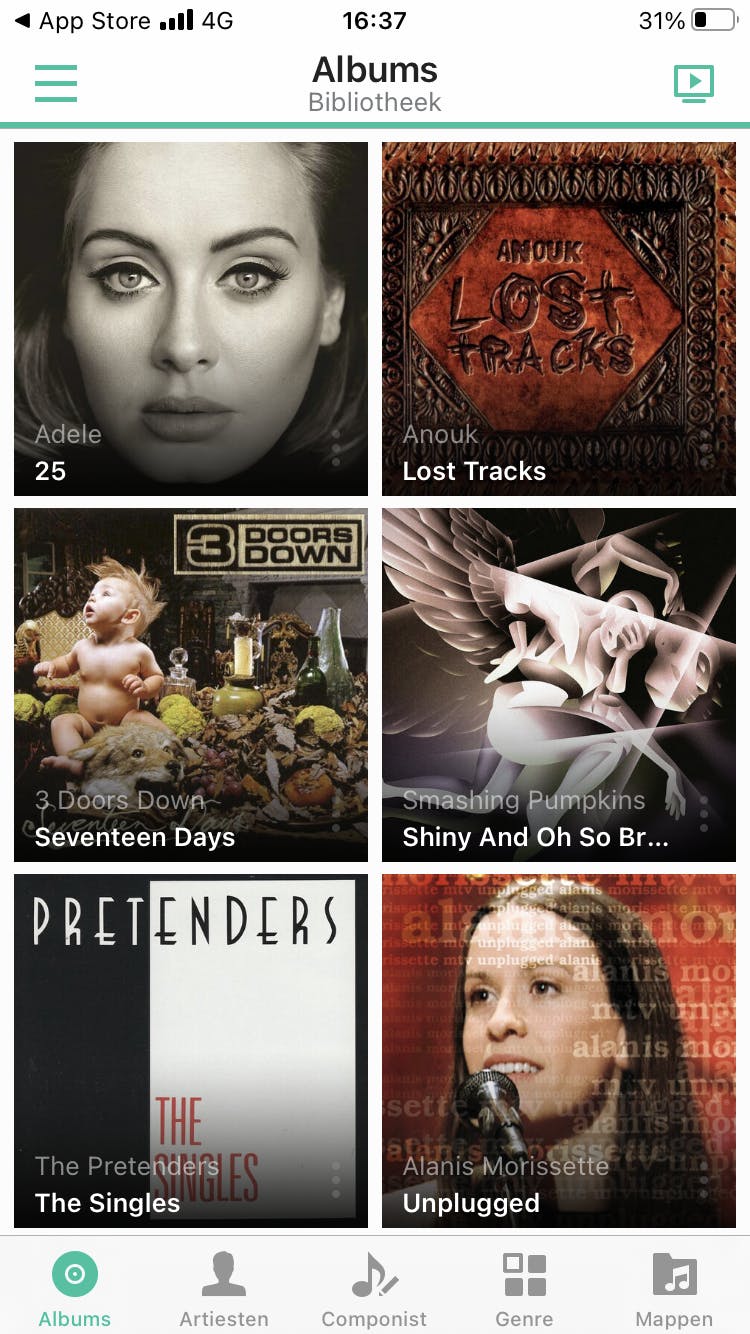
Task: Show options for The Singles album
Action: [336, 1180]
